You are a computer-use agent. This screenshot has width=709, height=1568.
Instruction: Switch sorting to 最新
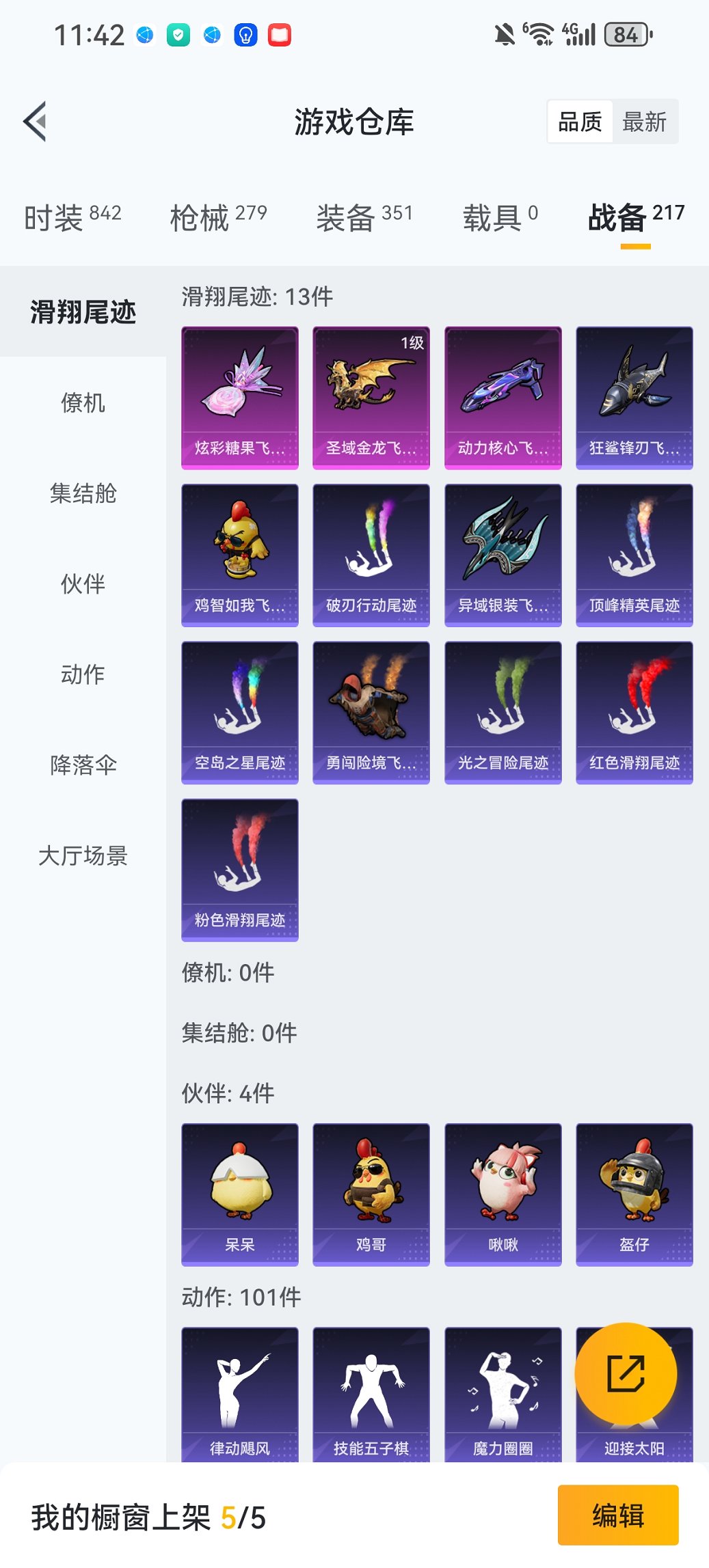pyautogui.click(x=644, y=120)
